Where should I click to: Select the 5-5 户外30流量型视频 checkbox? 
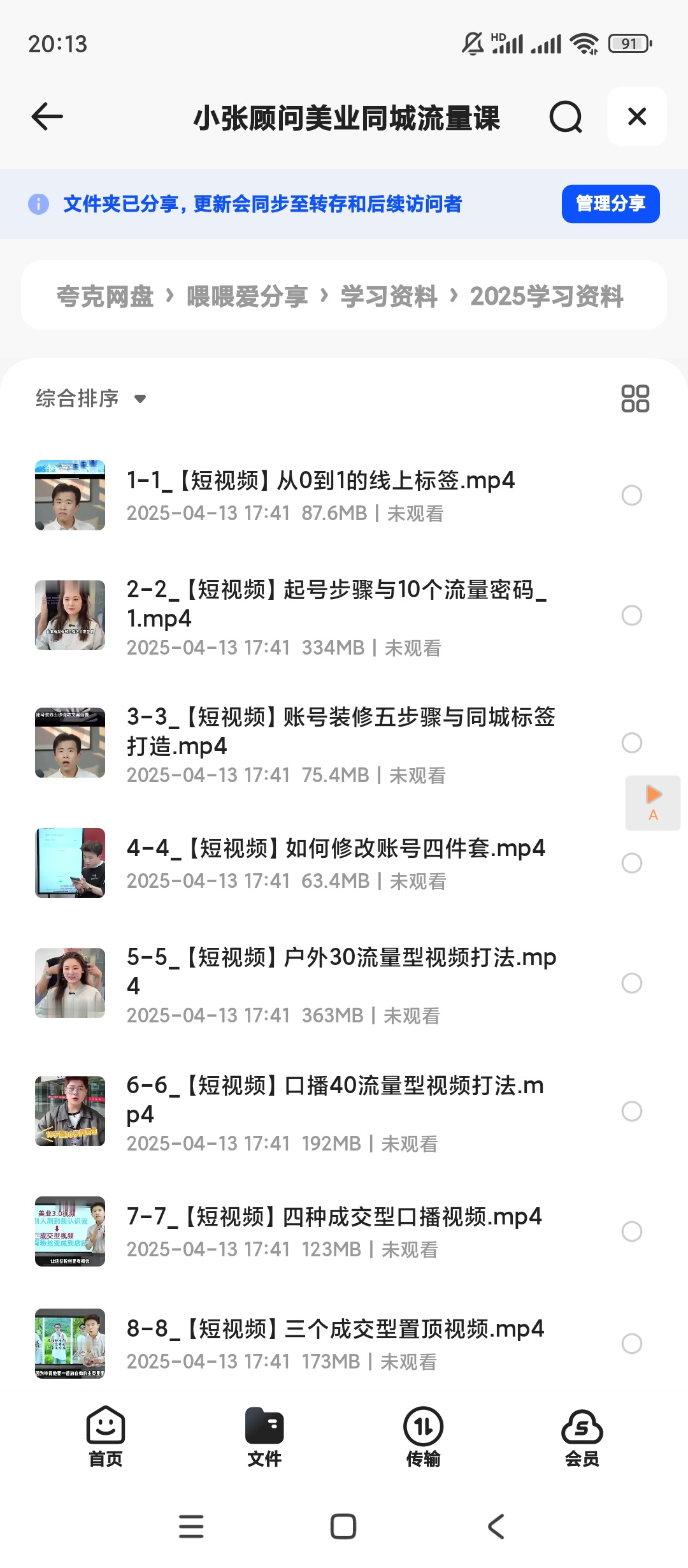(631, 984)
